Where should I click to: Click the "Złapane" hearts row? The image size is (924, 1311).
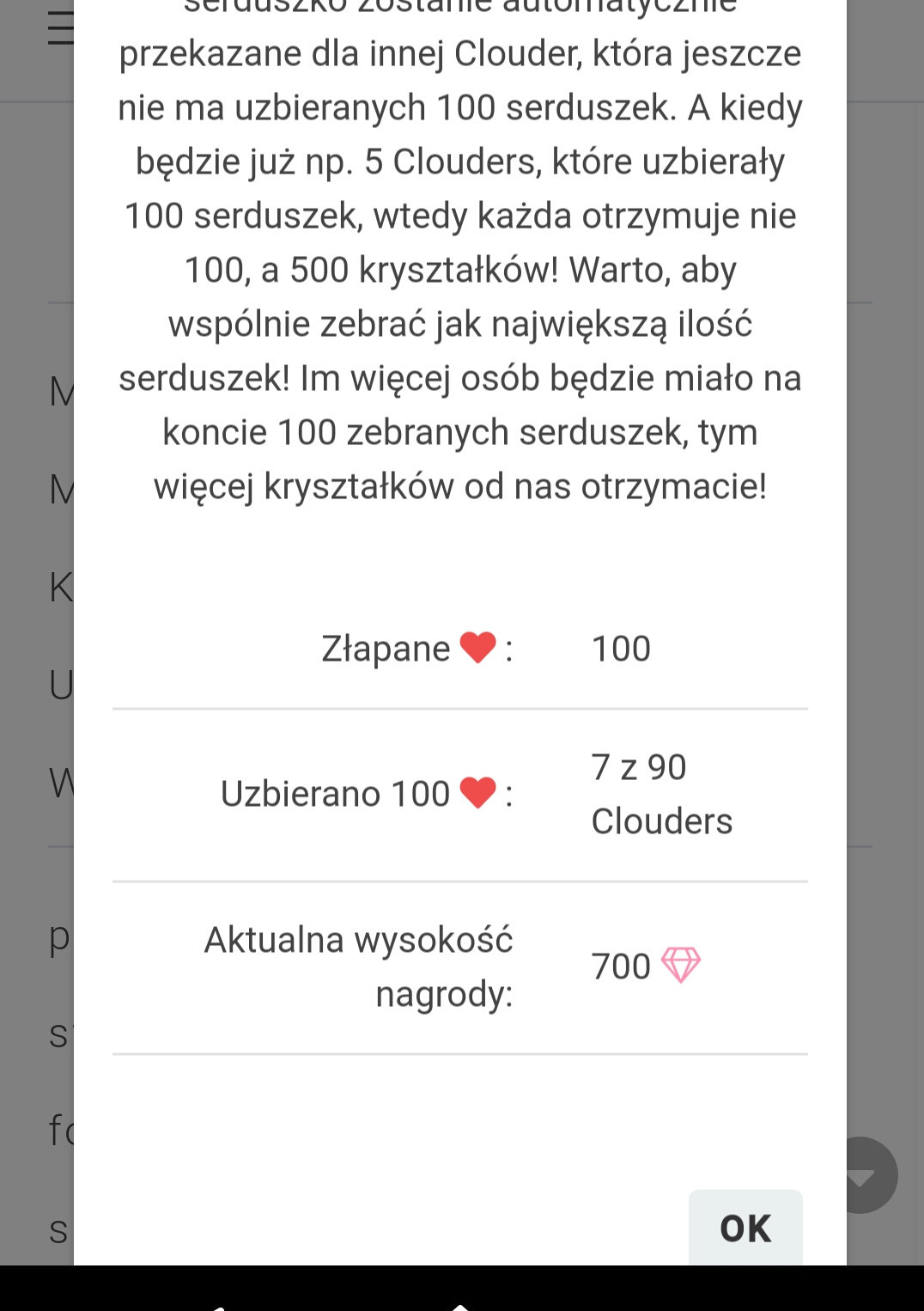417,647
